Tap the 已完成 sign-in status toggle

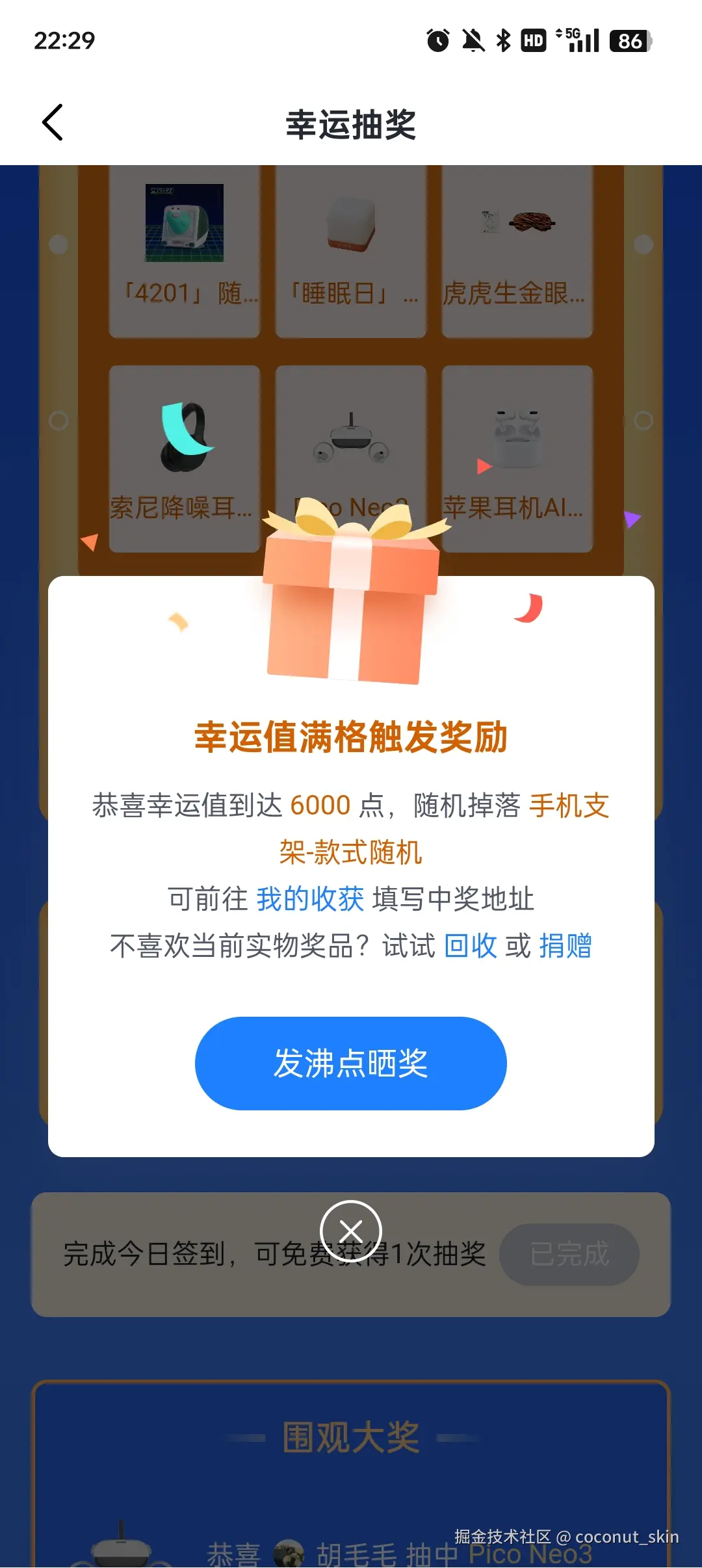(569, 1255)
